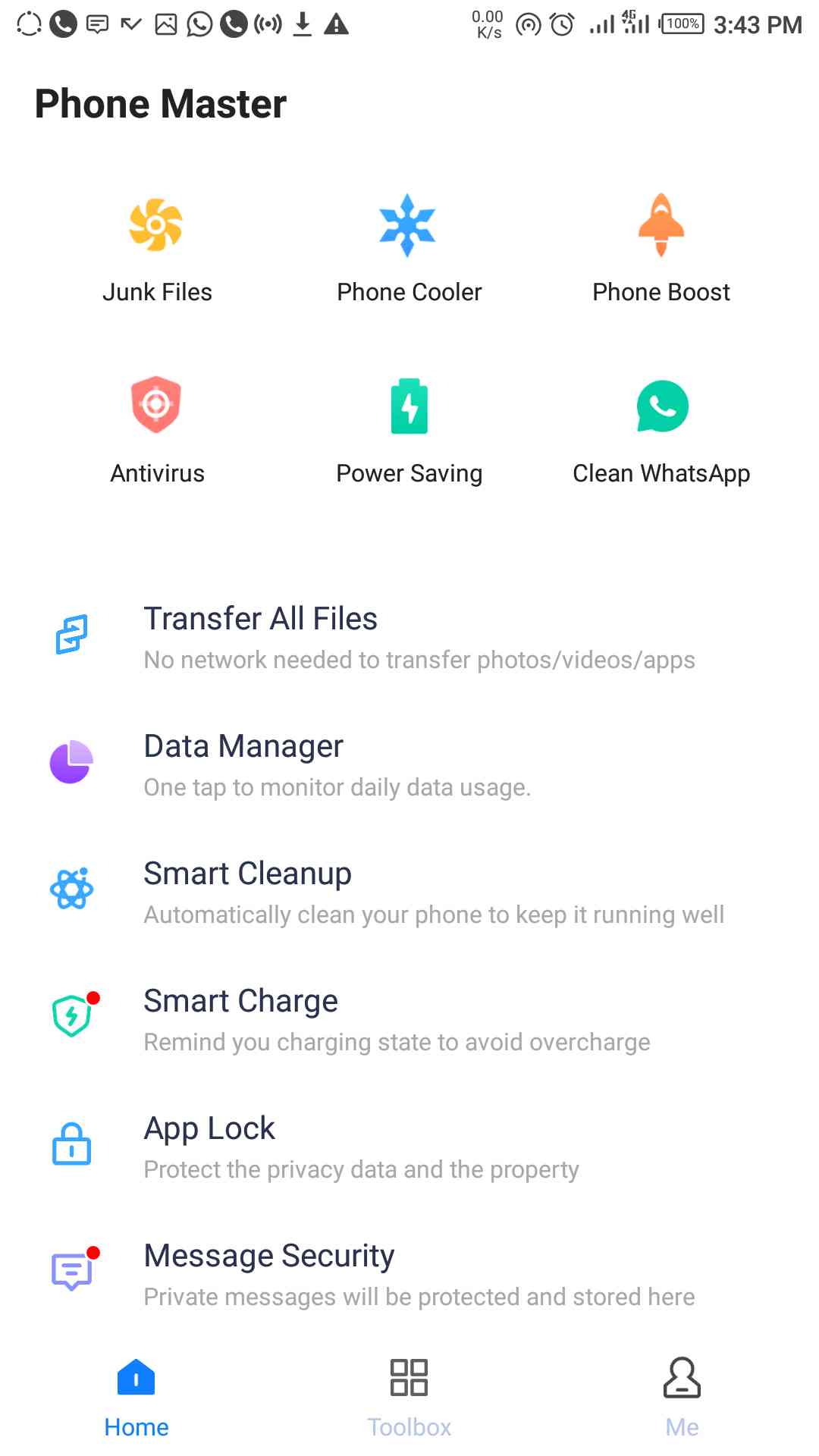Go to Data Manager
This screenshot has width=819, height=1456.
point(409,764)
